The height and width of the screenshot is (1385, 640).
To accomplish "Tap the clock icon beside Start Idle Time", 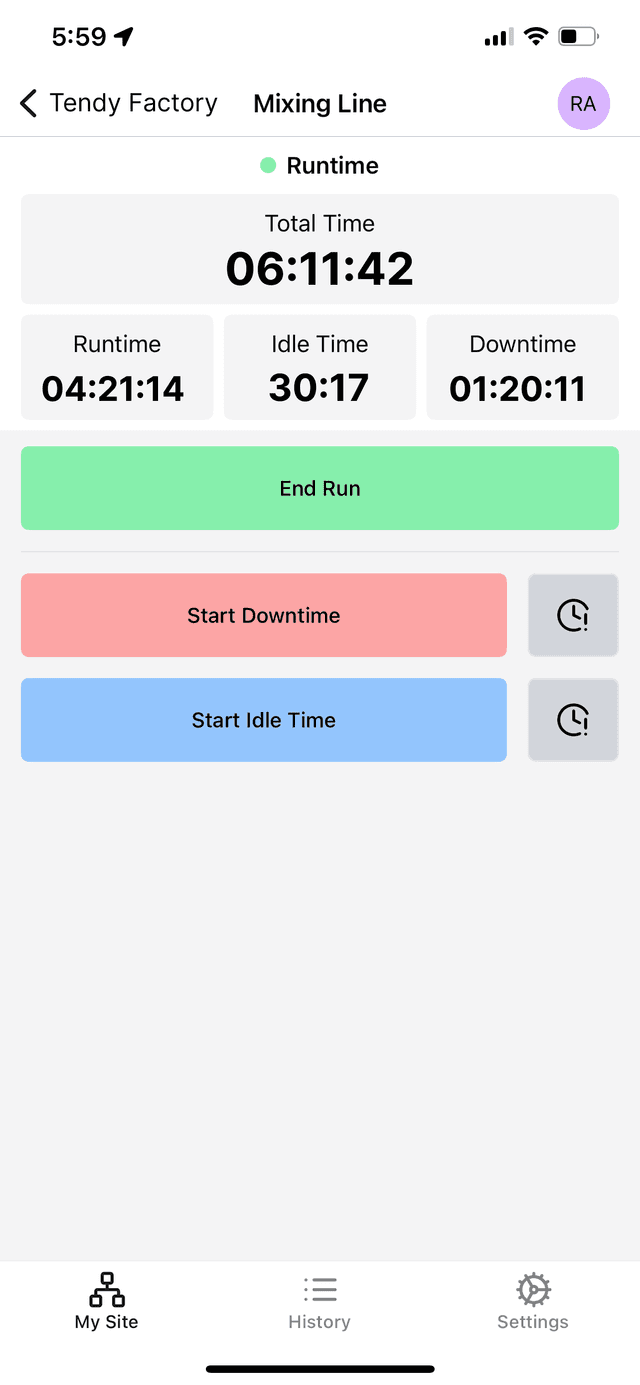I will tap(573, 720).
